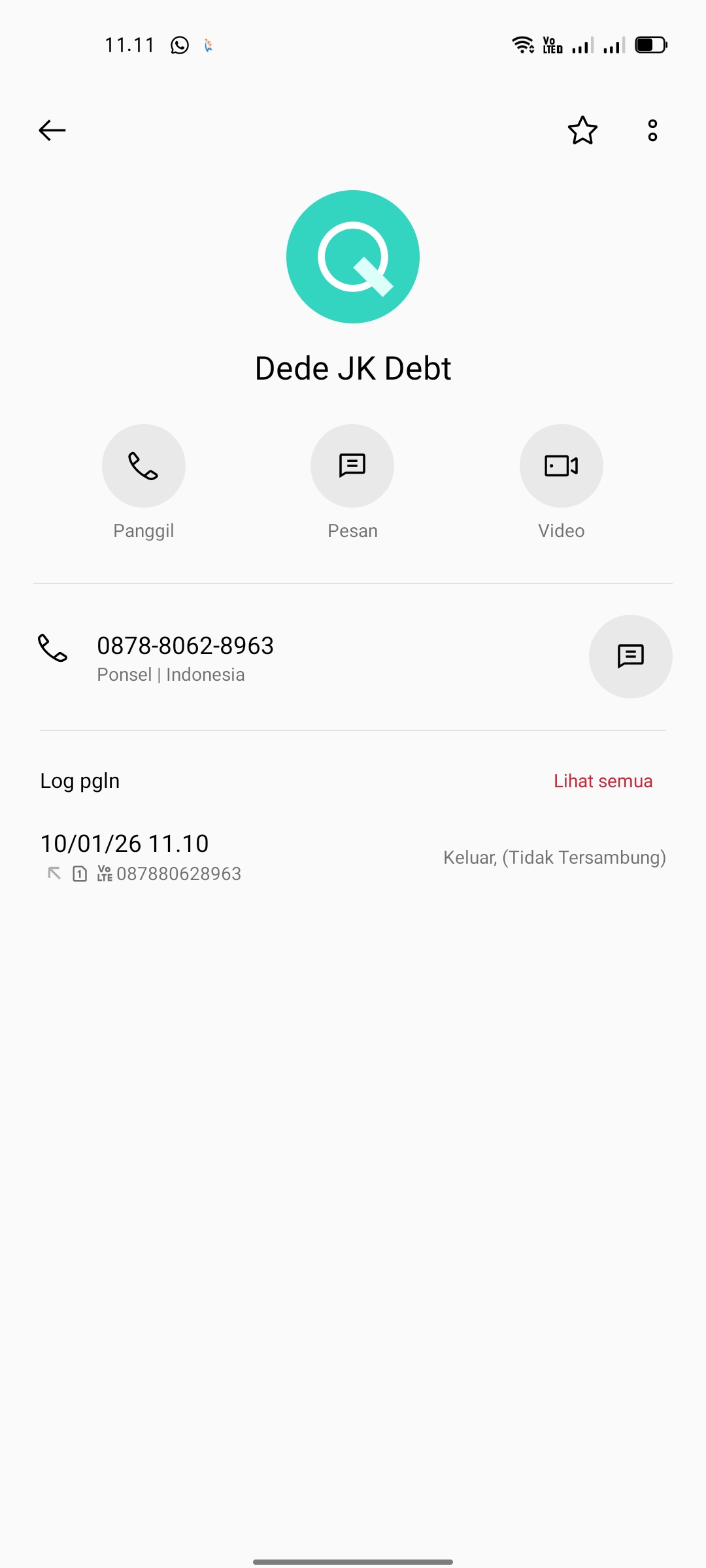Tap the outgoing call arrow icon

pos(55,873)
